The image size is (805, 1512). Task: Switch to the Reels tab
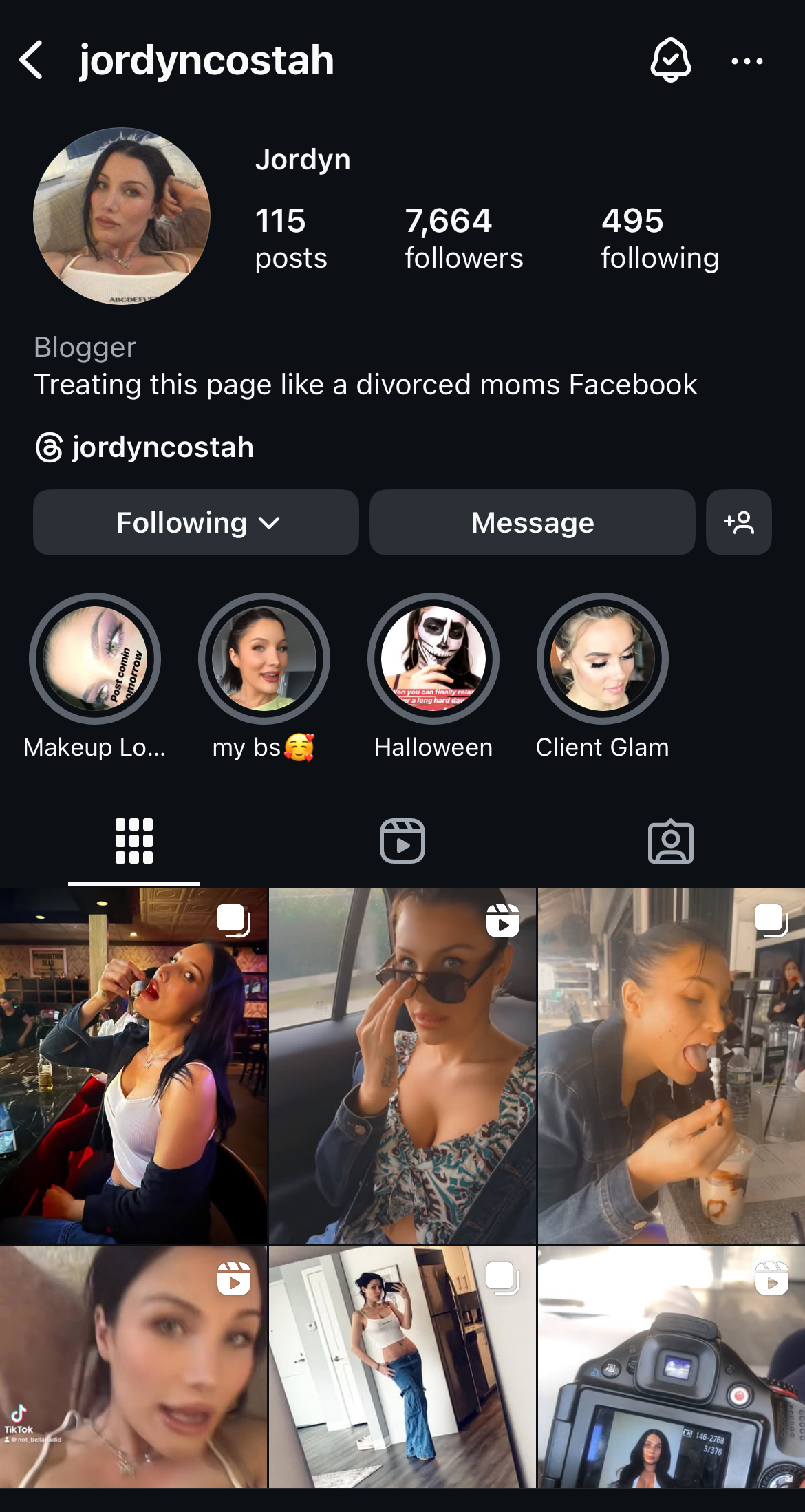[x=402, y=841]
